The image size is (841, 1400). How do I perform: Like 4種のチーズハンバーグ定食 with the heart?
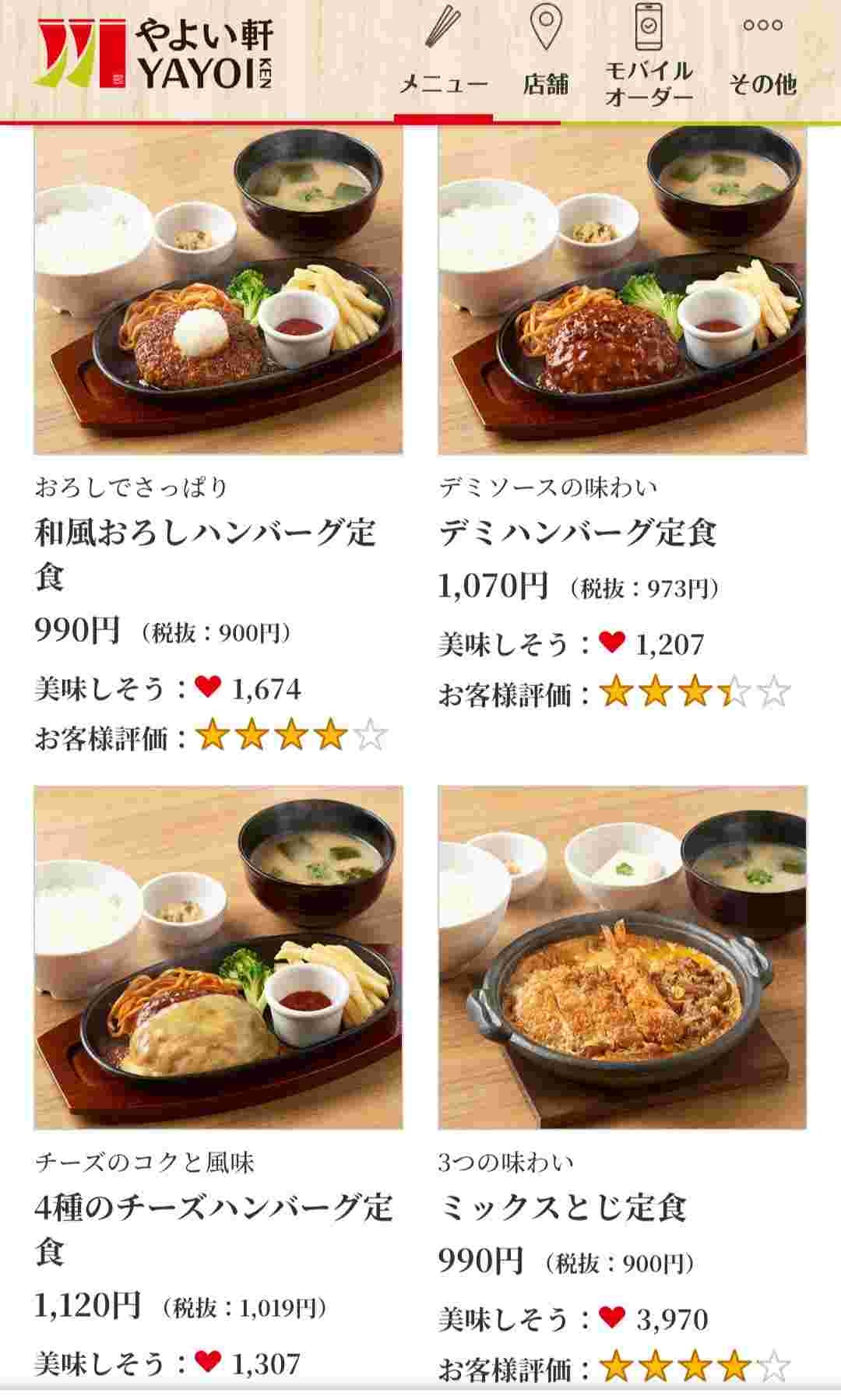[x=208, y=1361]
